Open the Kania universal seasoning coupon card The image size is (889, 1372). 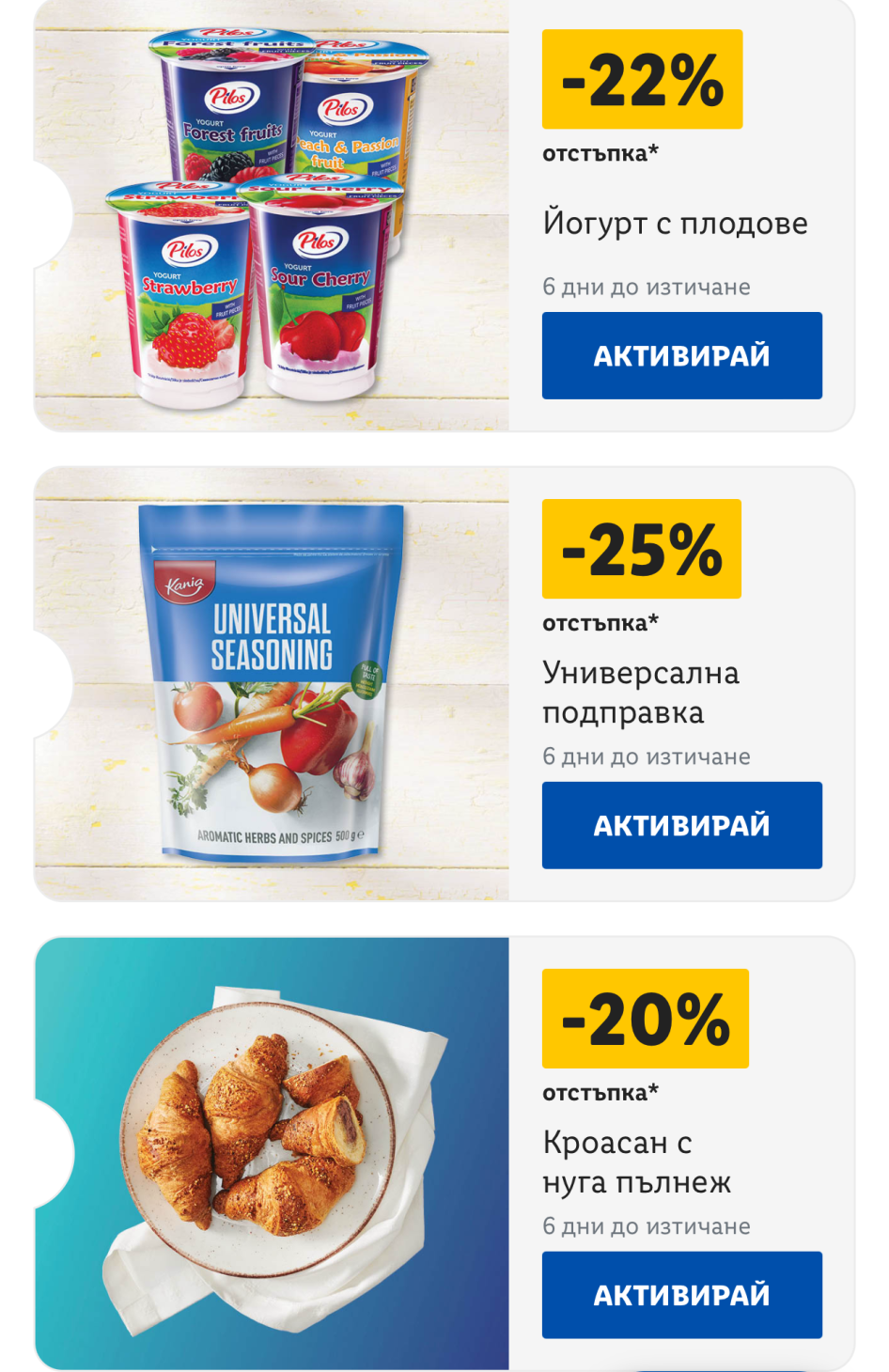point(273,684)
